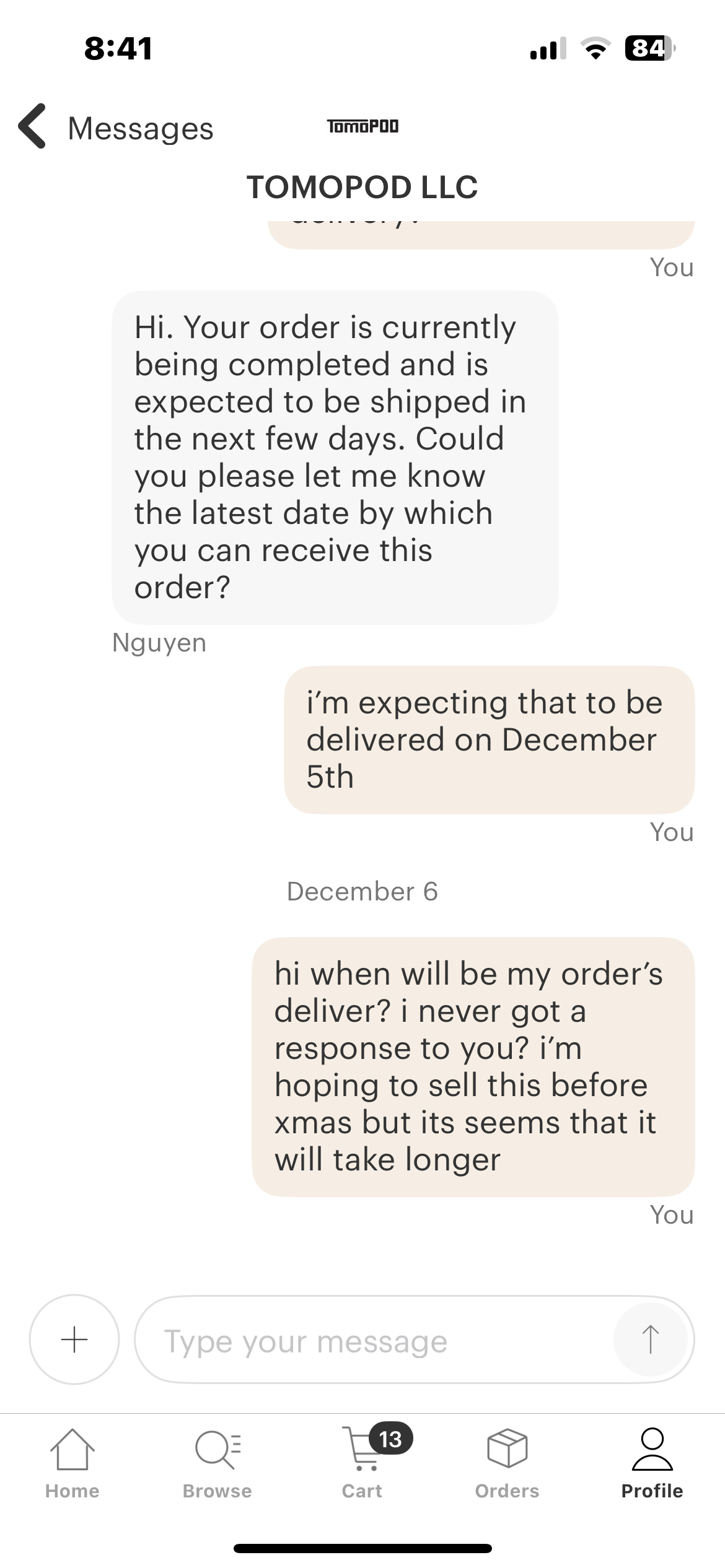Go to the Orders tab
This screenshot has width=725, height=1568.
[x=507, y=1464]
